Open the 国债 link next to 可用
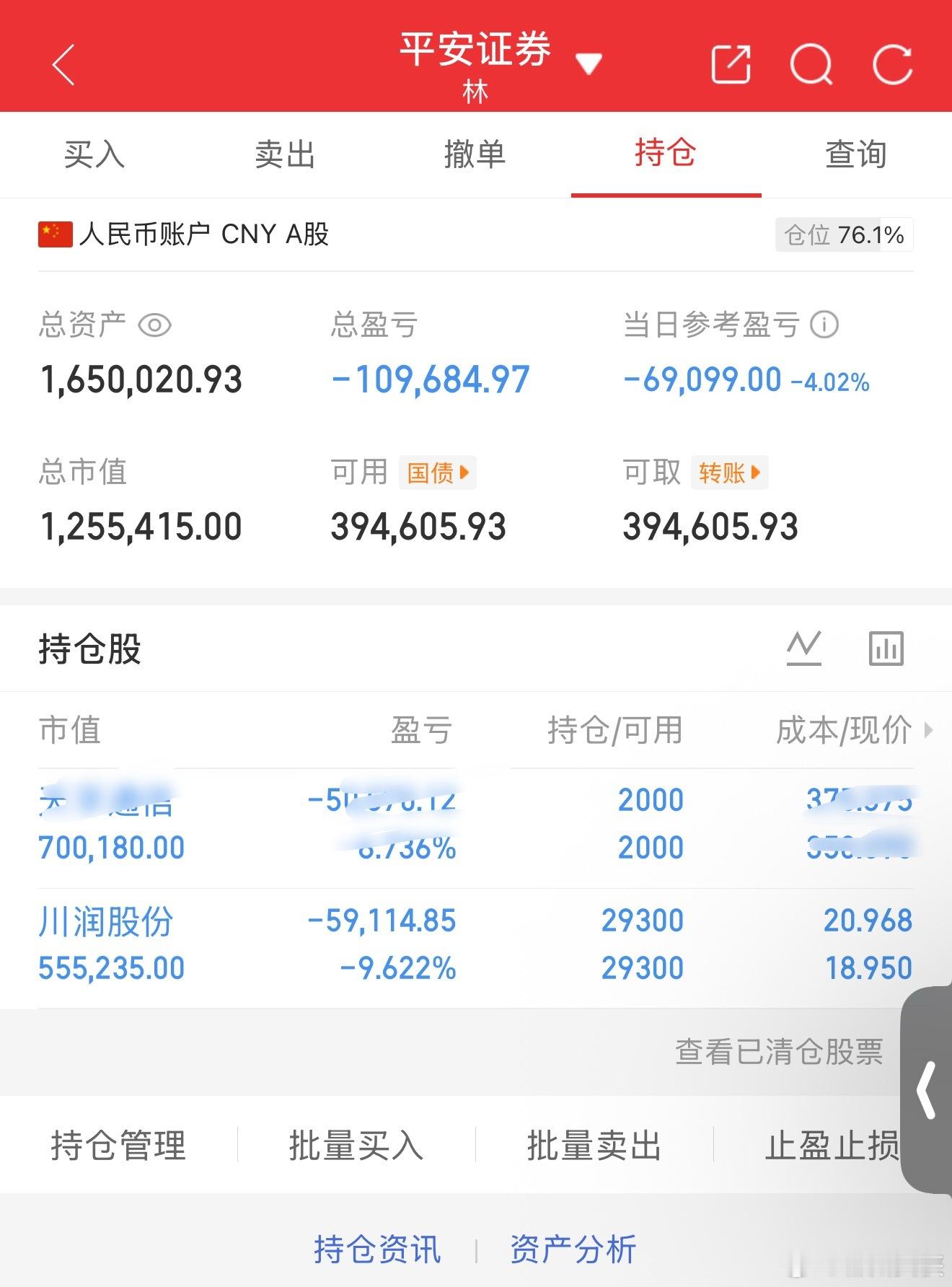 pyautogui.click(x=435, y=472)
